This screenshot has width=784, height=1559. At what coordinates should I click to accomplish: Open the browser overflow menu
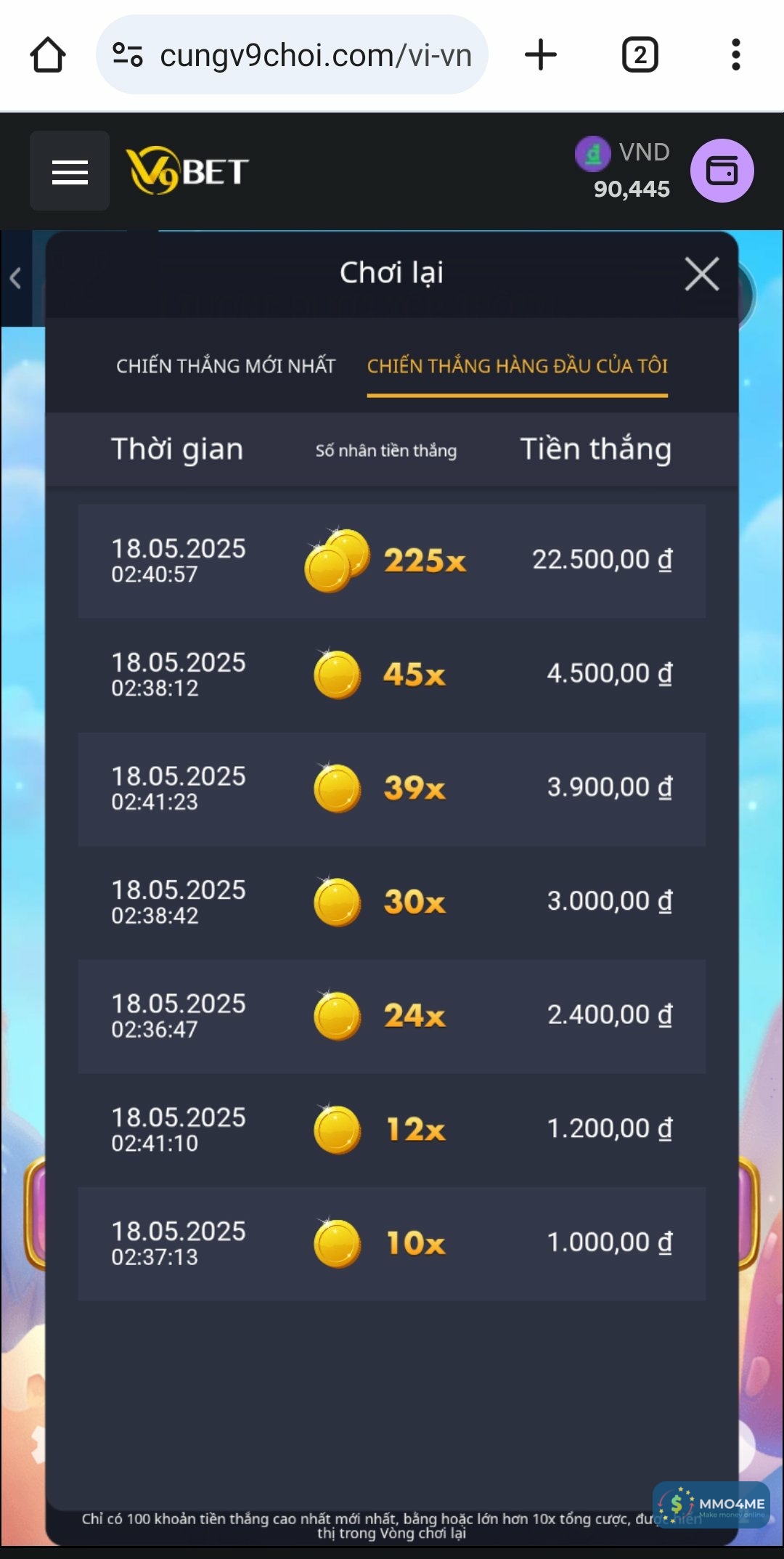(x=735, y=55)
